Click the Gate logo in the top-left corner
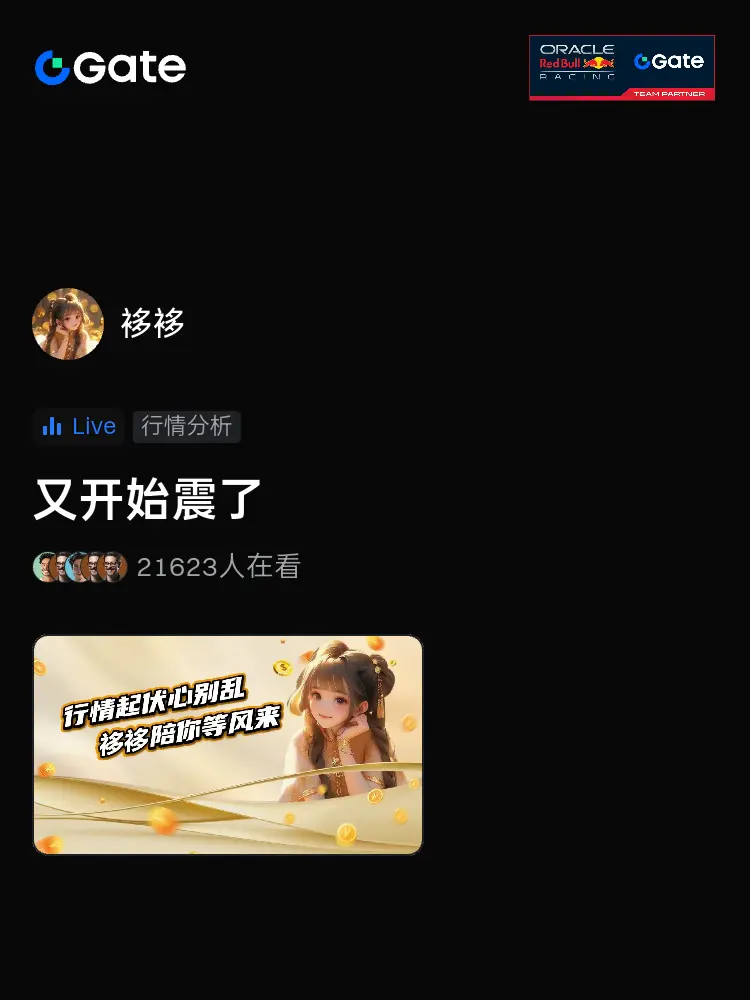The image size is (750, 1000). point(108,66)
